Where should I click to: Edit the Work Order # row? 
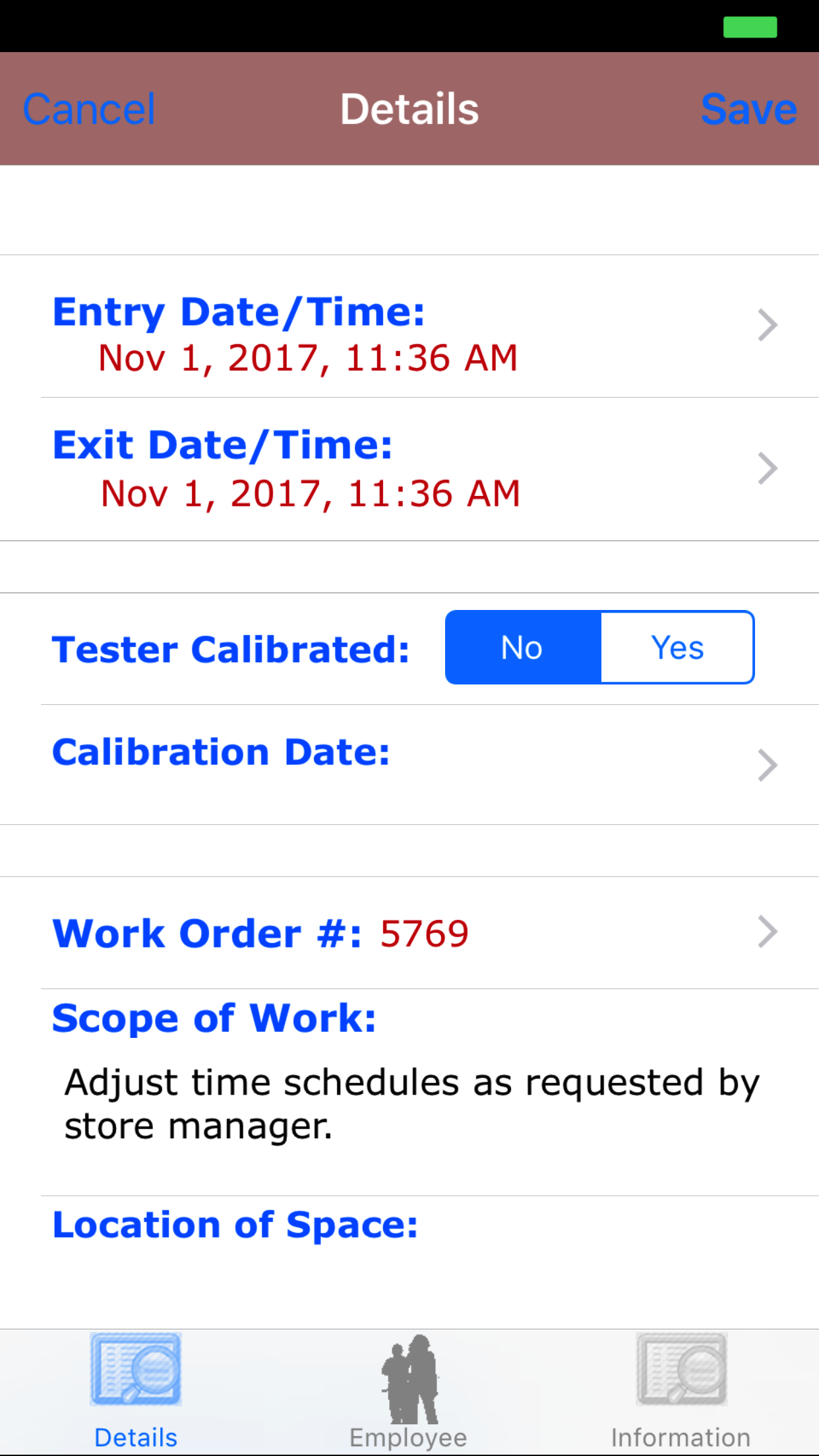pyautogui.click(x=409, y=932)
